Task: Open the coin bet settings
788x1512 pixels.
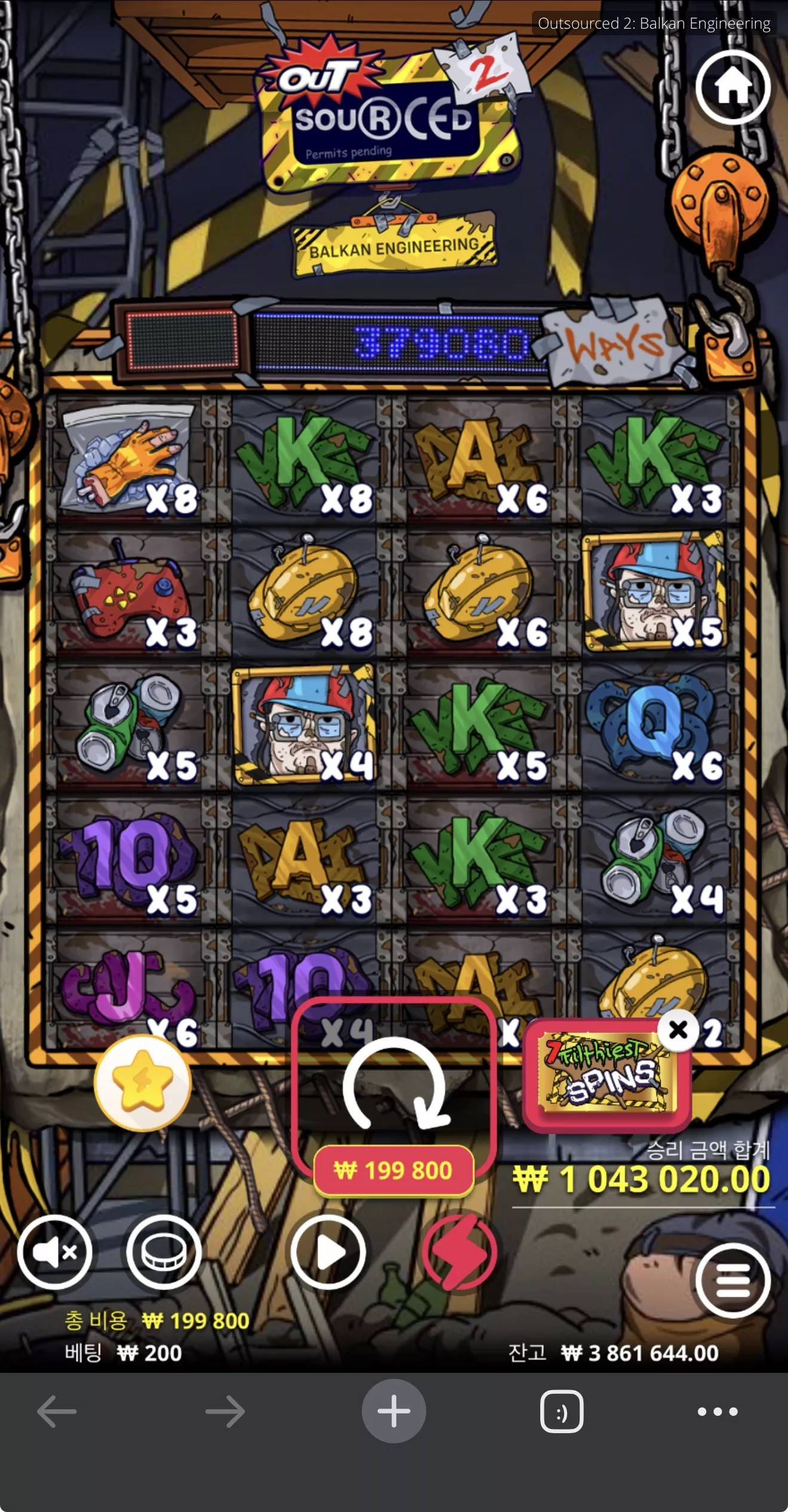Action: click(x=164, y=1252)
